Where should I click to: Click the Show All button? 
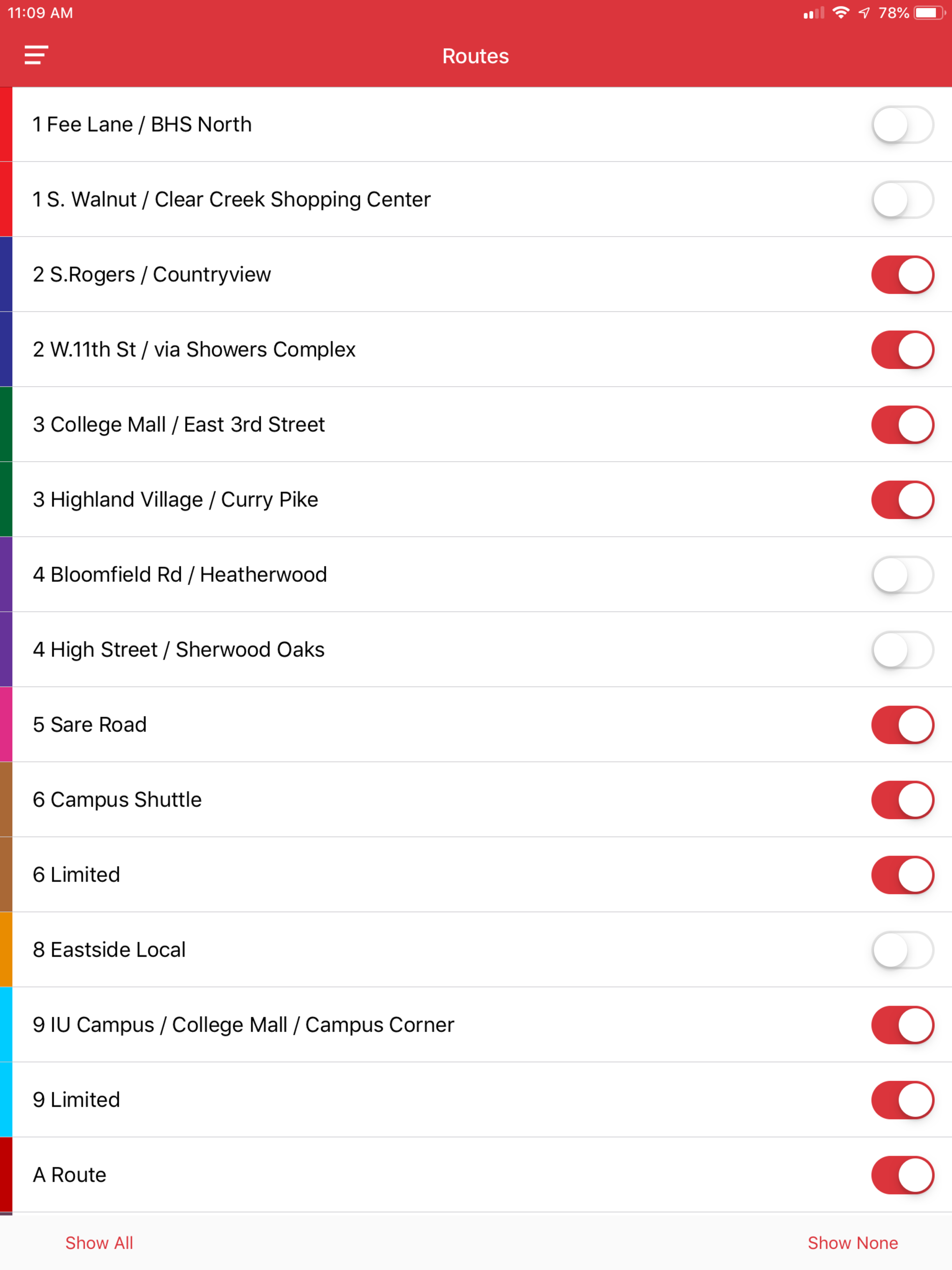pos(99,1243)
